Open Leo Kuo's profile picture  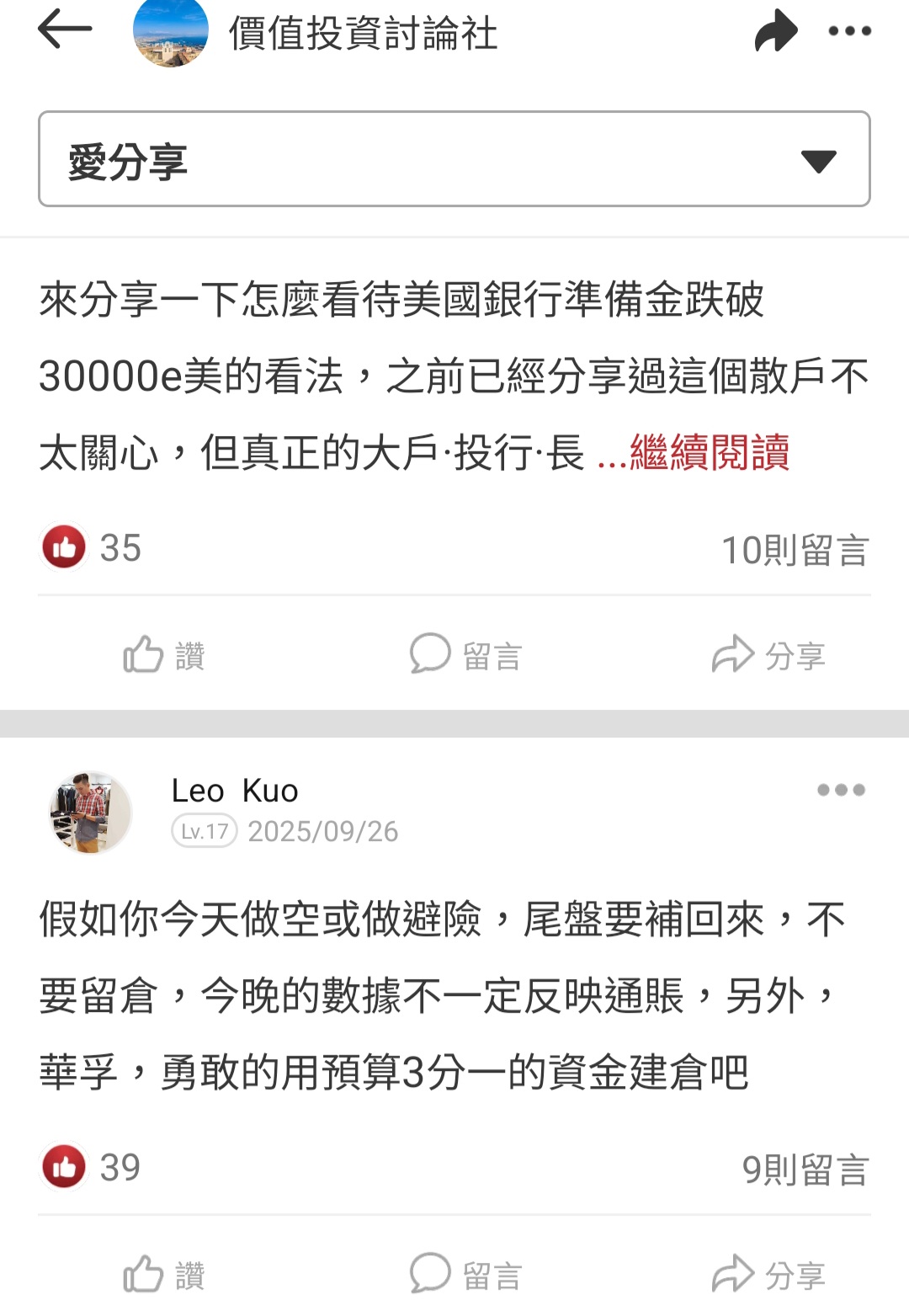tap(90, 813)
